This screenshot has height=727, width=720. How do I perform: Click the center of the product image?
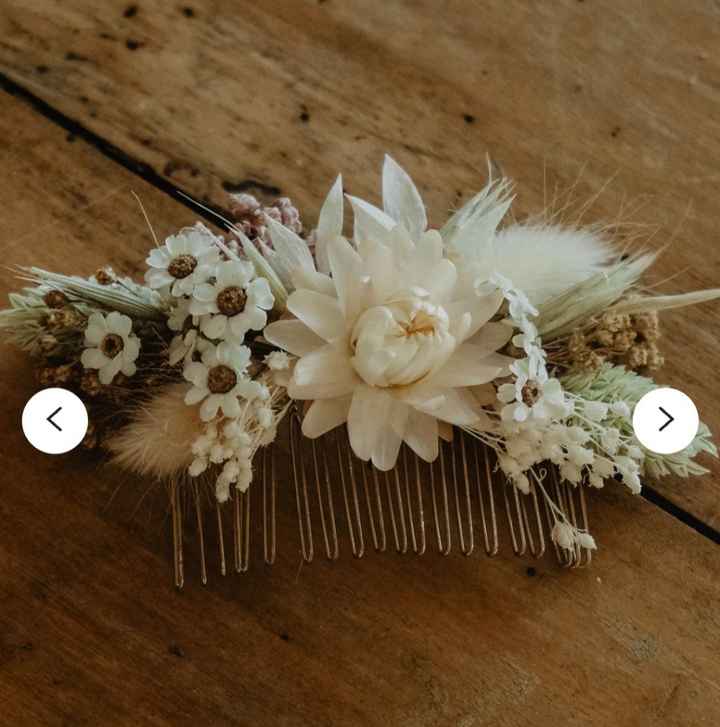360,363
